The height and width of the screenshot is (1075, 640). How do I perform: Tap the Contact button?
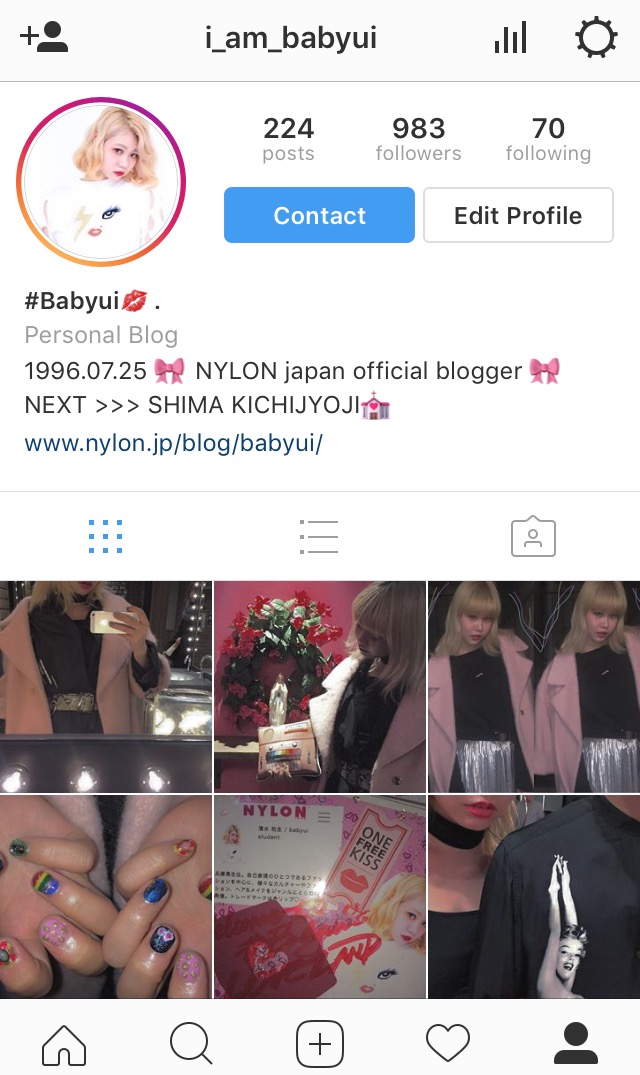(319, 215)
